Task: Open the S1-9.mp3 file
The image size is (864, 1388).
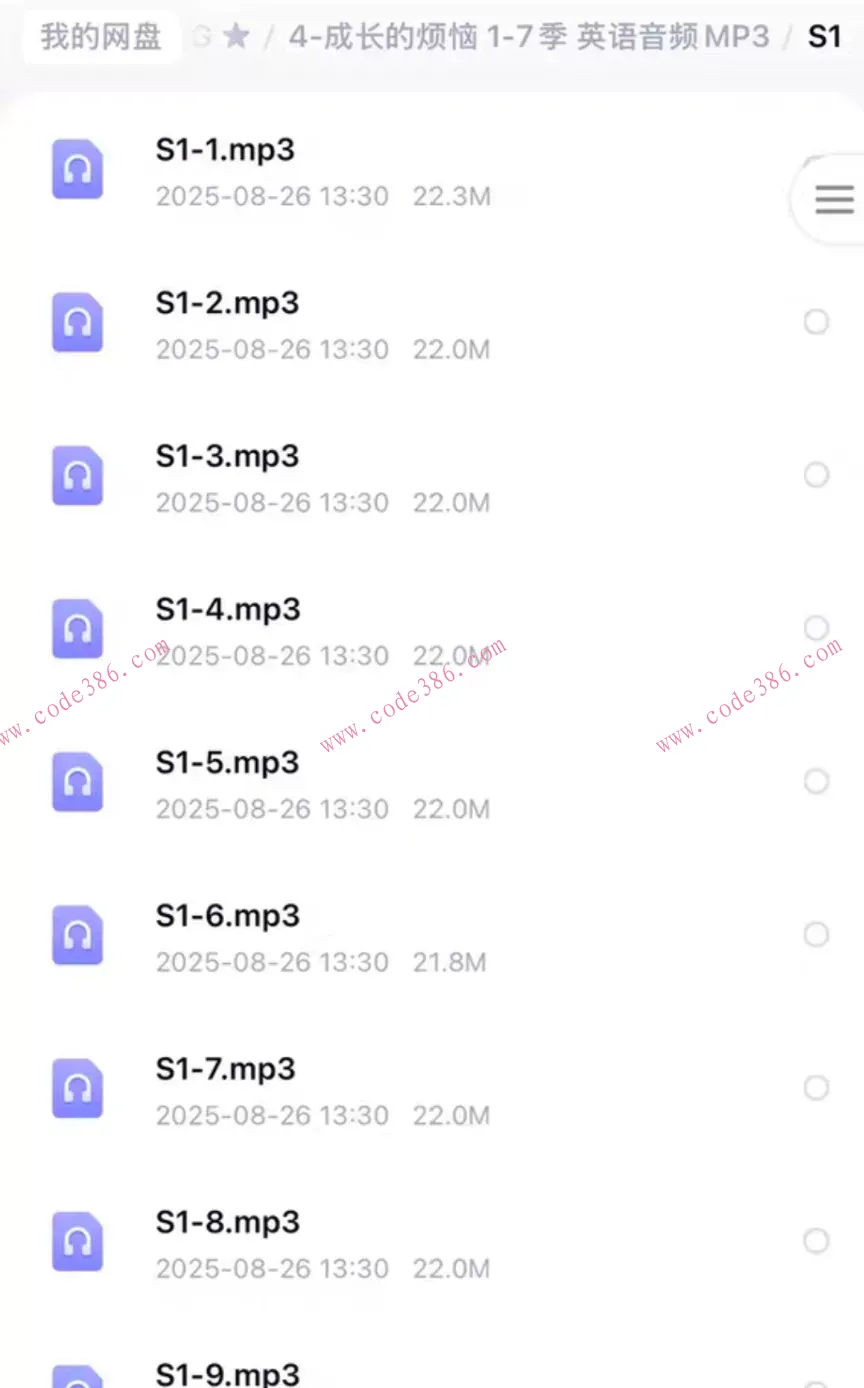Action: point(228,1372)
